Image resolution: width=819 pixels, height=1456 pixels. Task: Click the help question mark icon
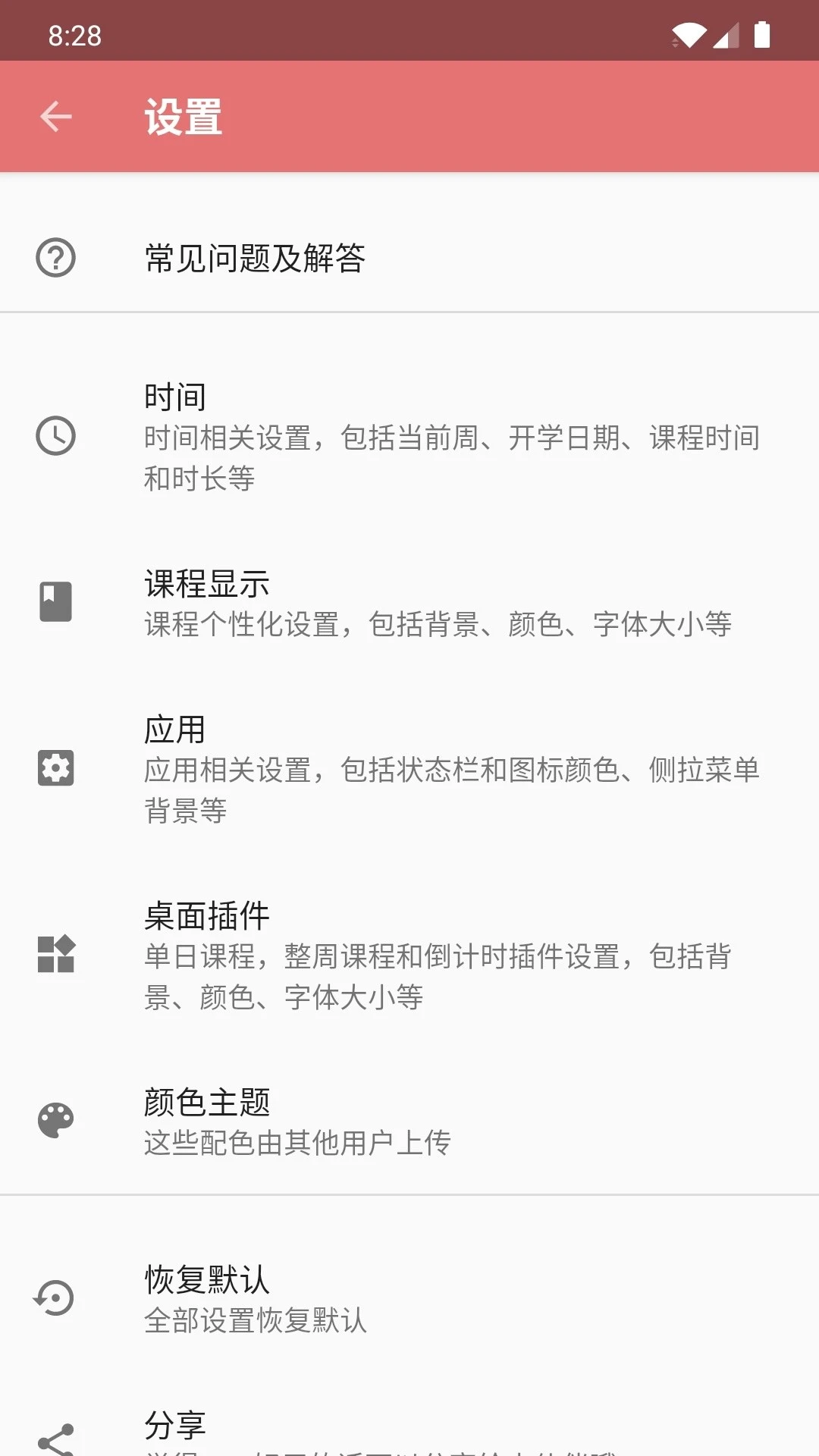click(x=55, y=259)
